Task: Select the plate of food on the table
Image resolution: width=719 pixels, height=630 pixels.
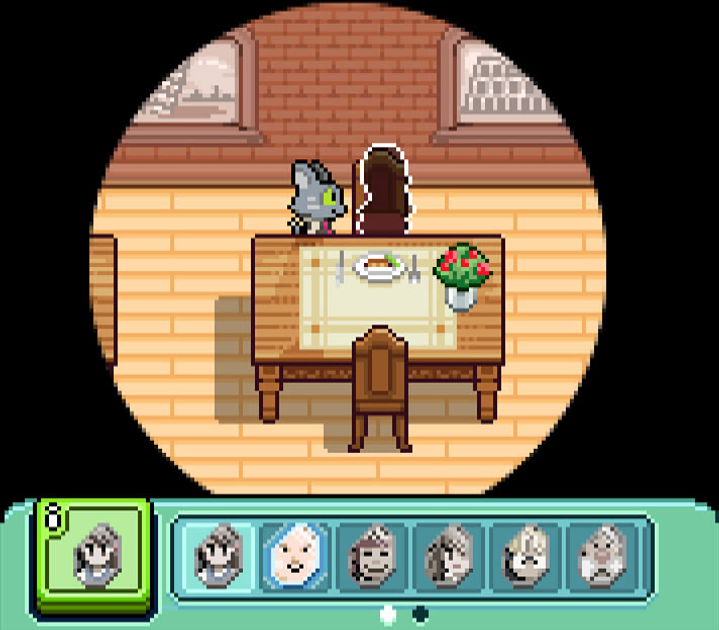Action: [381, 266]
